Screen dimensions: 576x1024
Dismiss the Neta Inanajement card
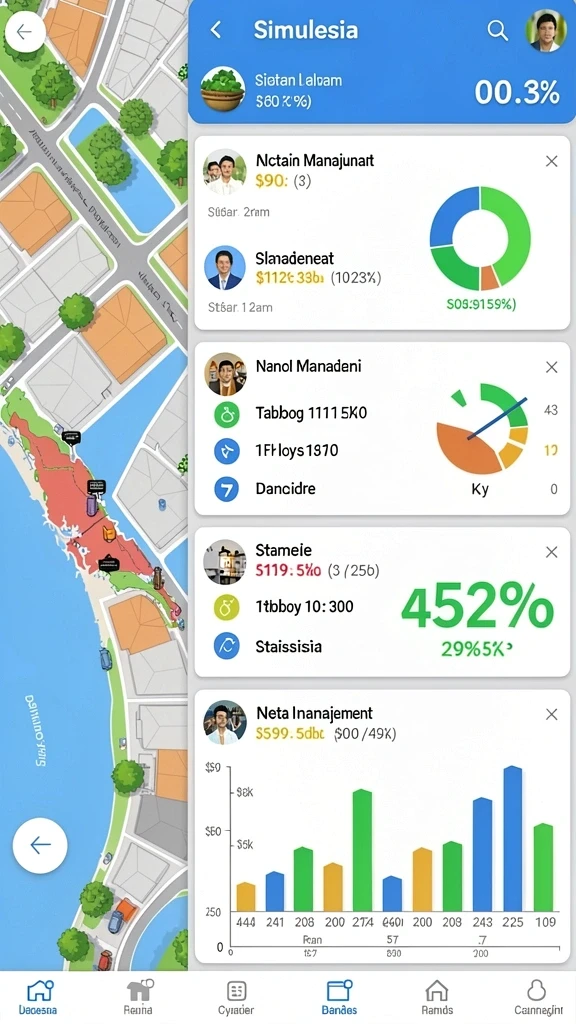tap(552, 714)
